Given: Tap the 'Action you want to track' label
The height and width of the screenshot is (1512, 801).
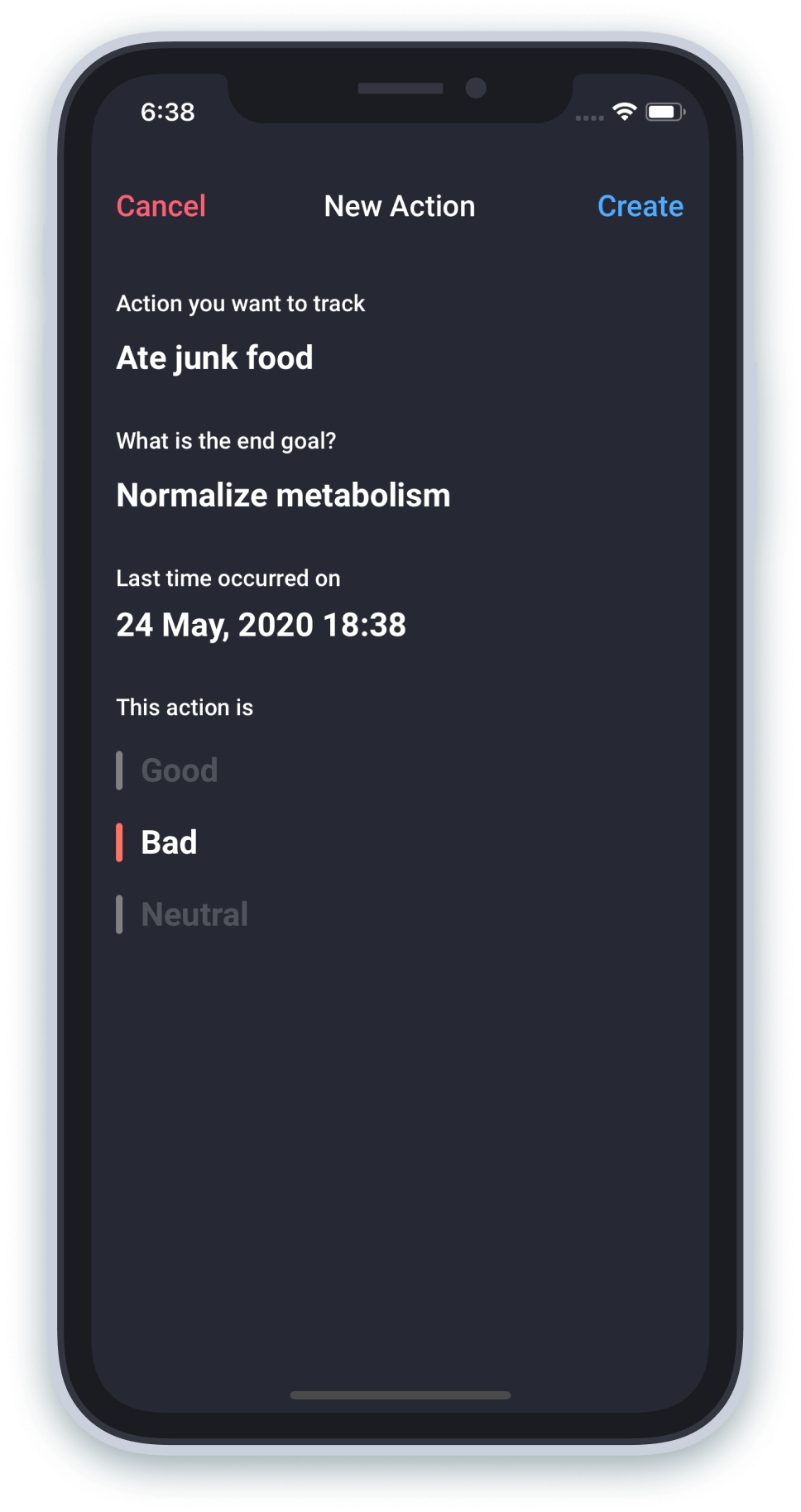Looking at the screenshot, I should (240, 303).
